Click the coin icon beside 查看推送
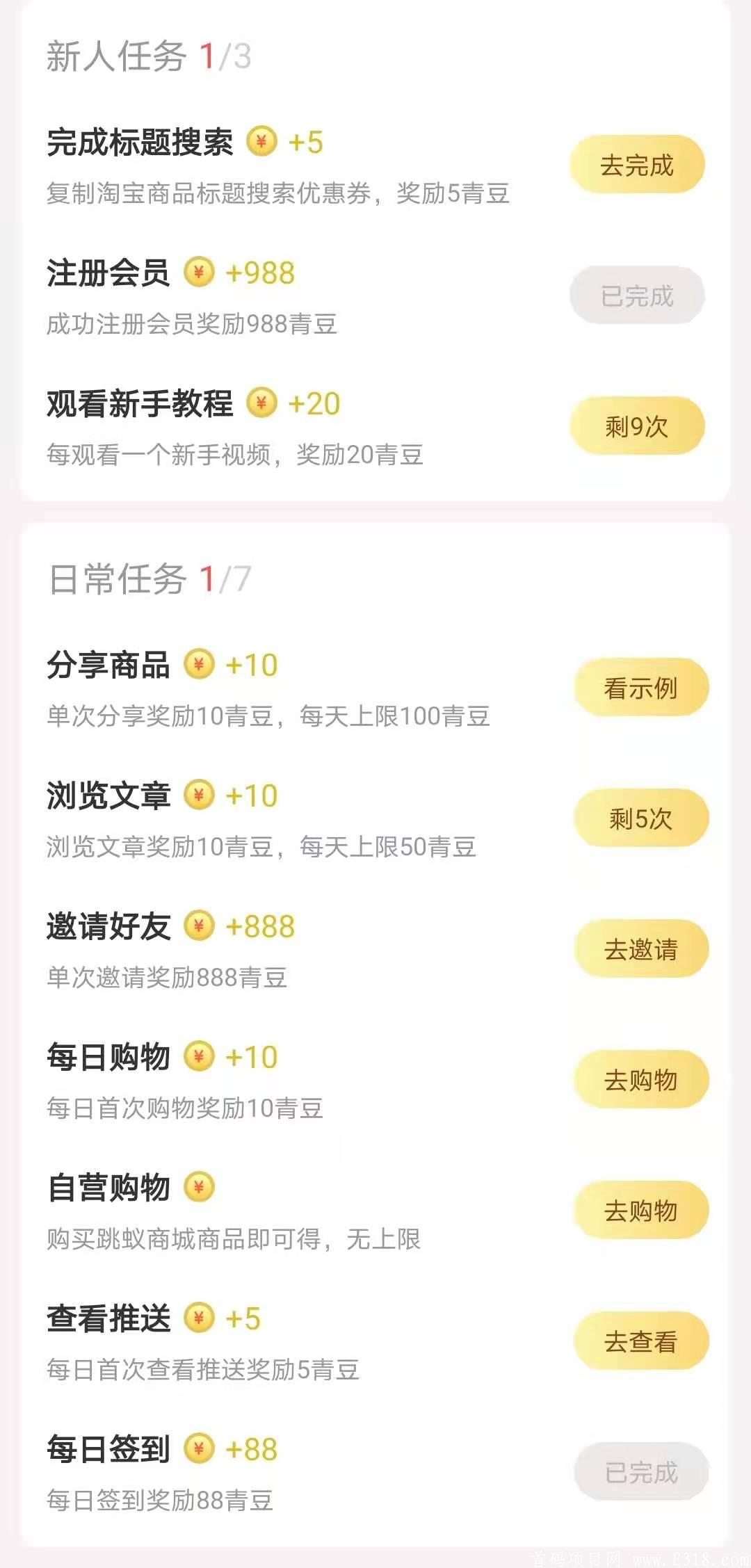This screenshot has height=1568, width=751. [200, 1318]
